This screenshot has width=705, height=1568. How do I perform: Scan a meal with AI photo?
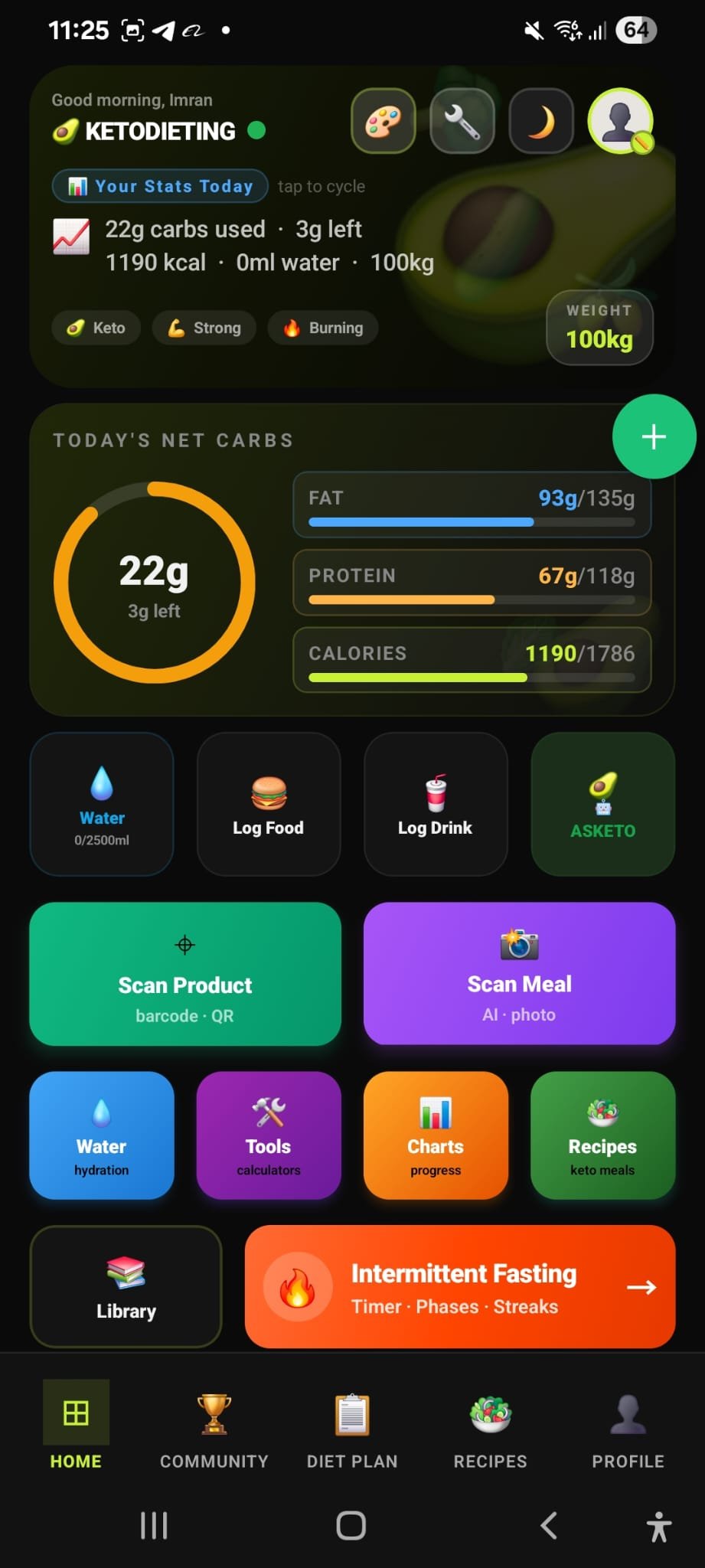tap(520, 974)
